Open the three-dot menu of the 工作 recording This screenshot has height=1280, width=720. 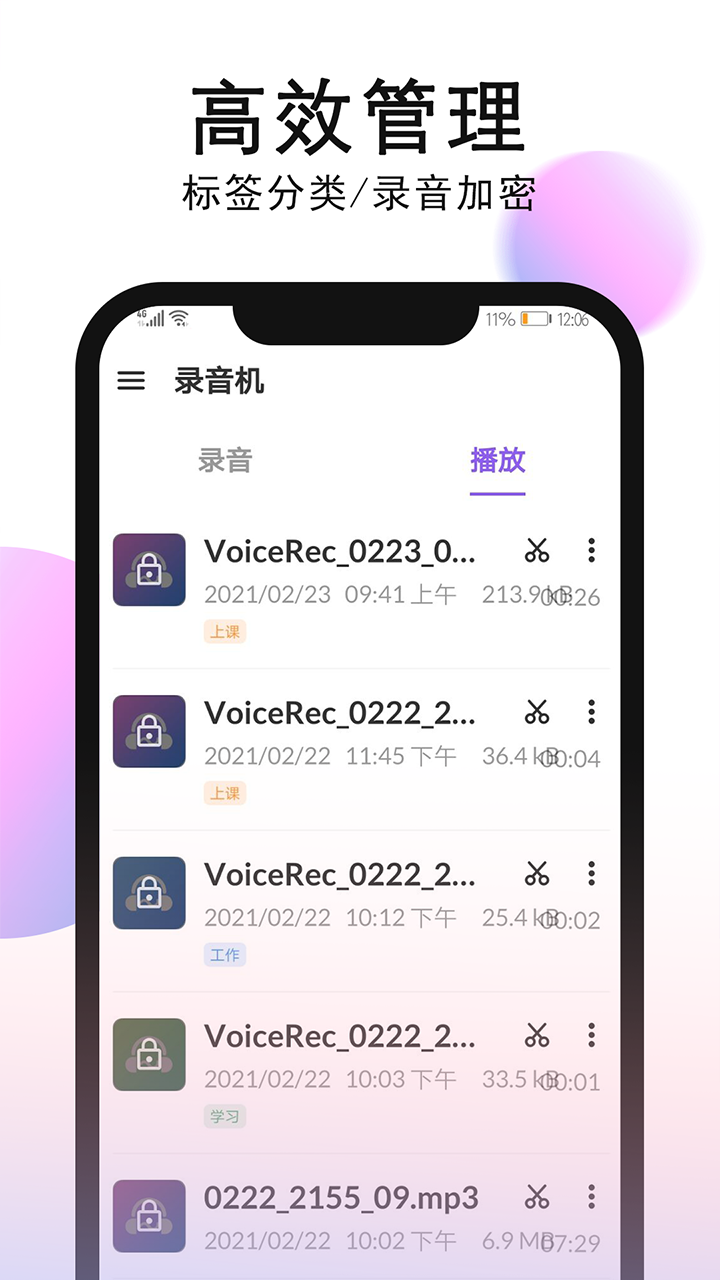click(x=591, y=873)
